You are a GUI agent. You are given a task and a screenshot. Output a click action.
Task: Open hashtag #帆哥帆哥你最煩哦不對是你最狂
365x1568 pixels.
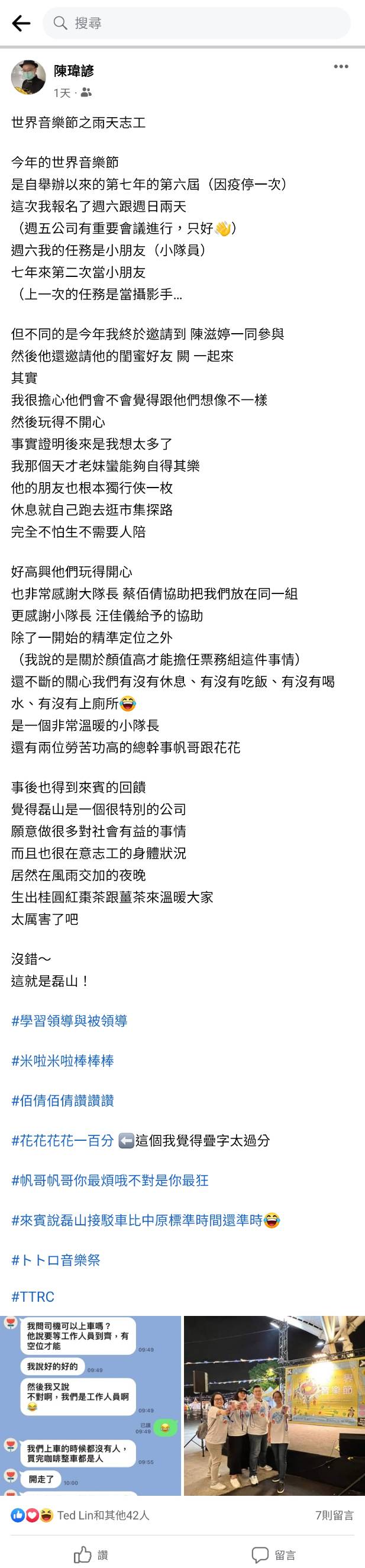[109, 1180]
